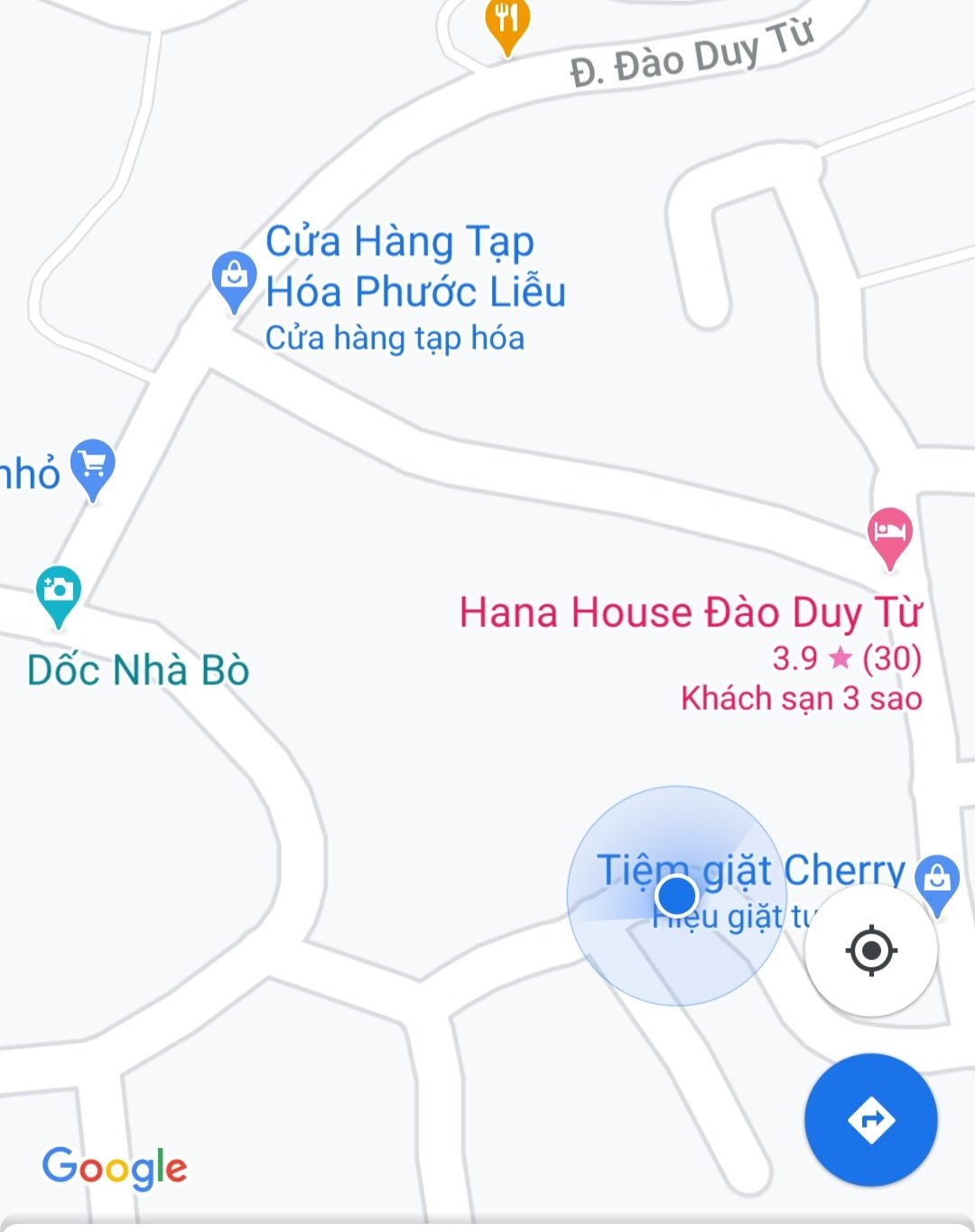The height and width of the screenshot is (1232, 975).
Task: Open Hana House Đào Duy Từ hotel pin
Action: pos(889,534)
